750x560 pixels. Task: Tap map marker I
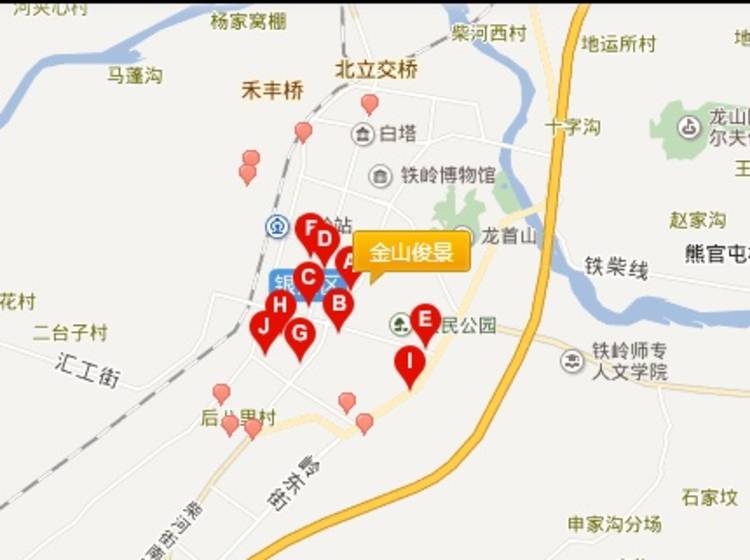click(x=409, y=361)
